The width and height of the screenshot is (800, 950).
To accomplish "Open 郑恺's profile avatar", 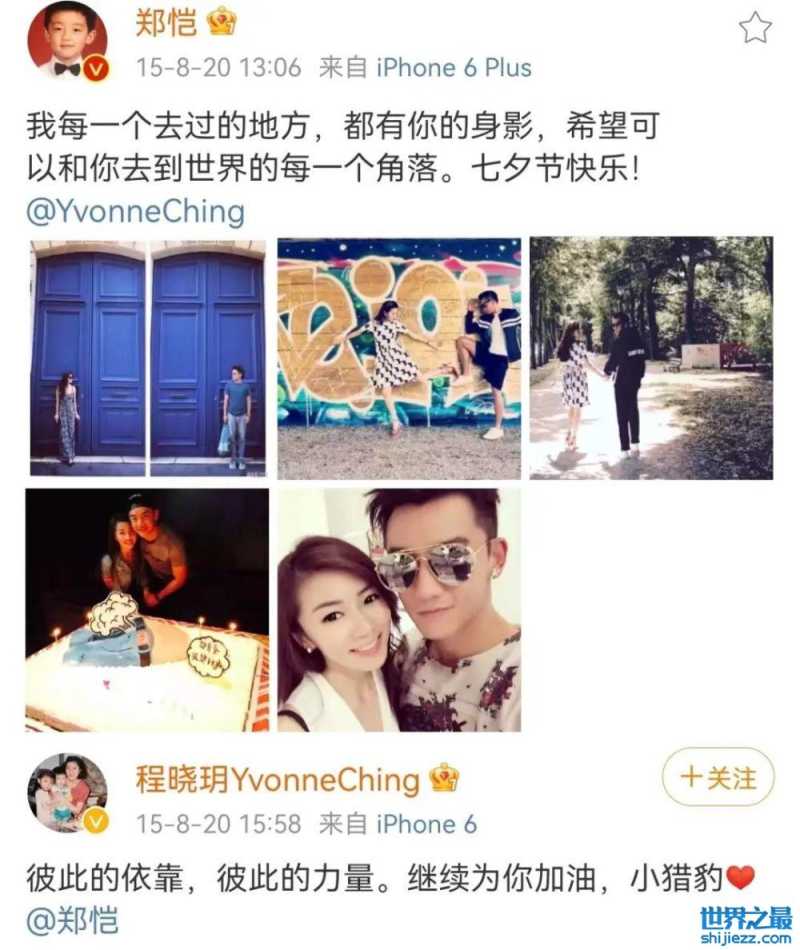I will [x=67, y=42].
